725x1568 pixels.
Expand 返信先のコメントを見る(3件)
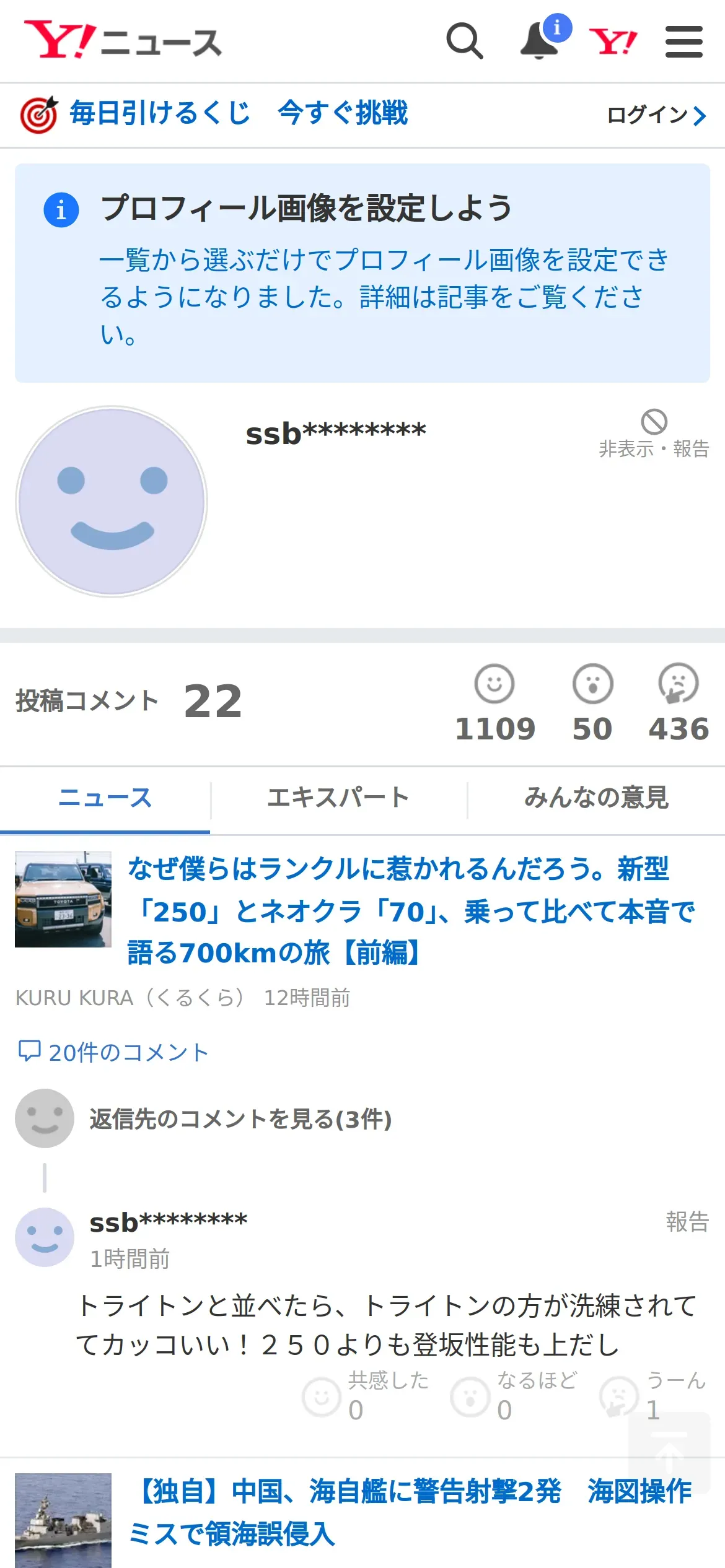point(240,1119)
